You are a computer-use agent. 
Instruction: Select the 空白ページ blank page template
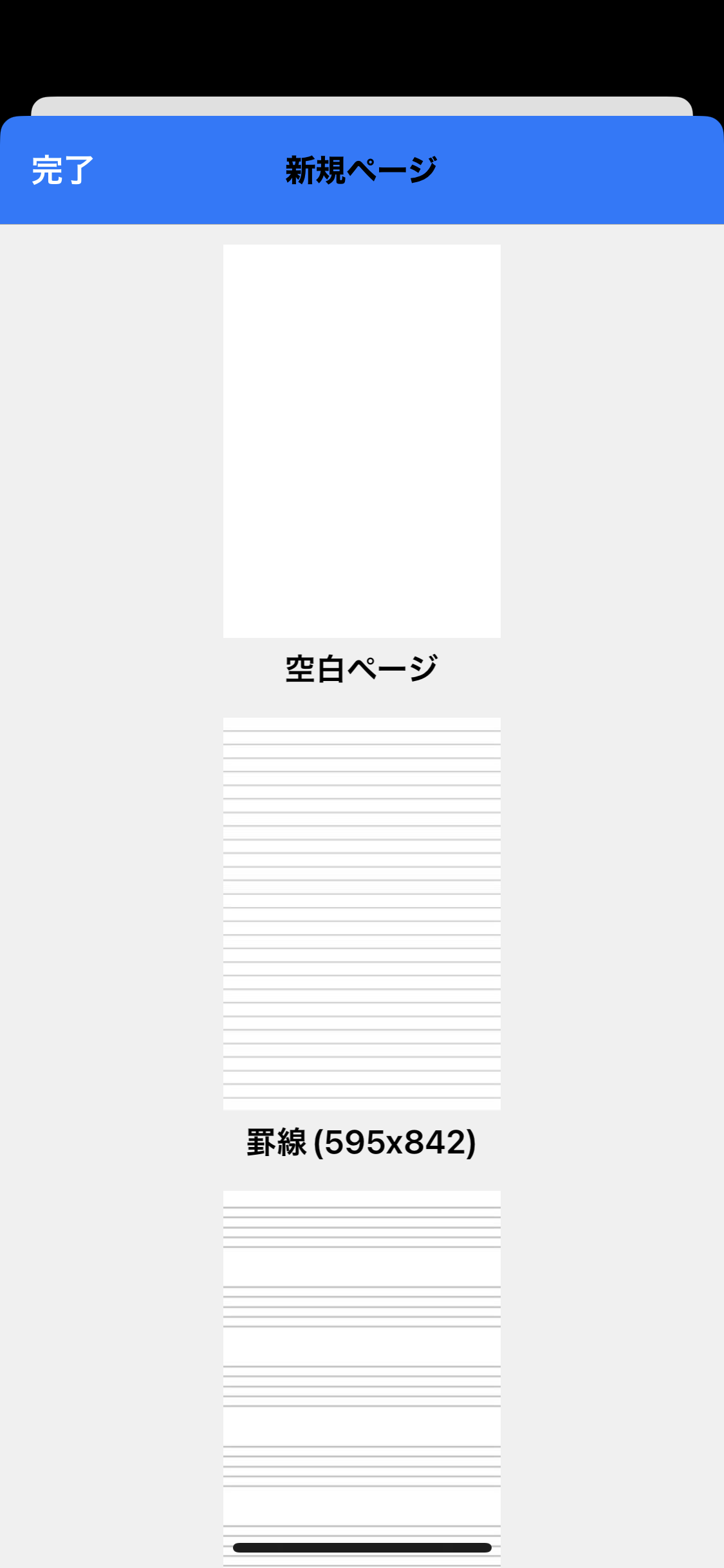click(362, 441)
